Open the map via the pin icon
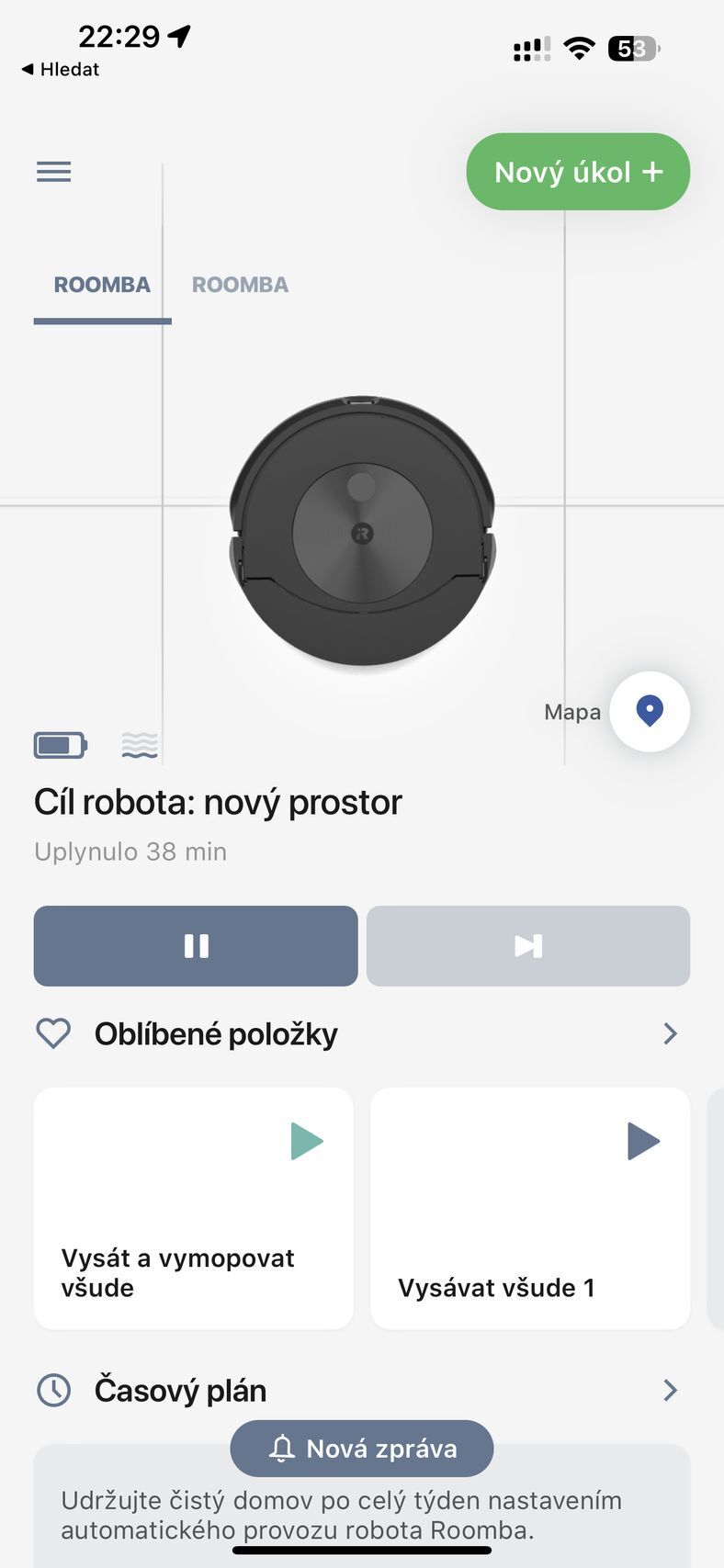 tap(650, 711)
